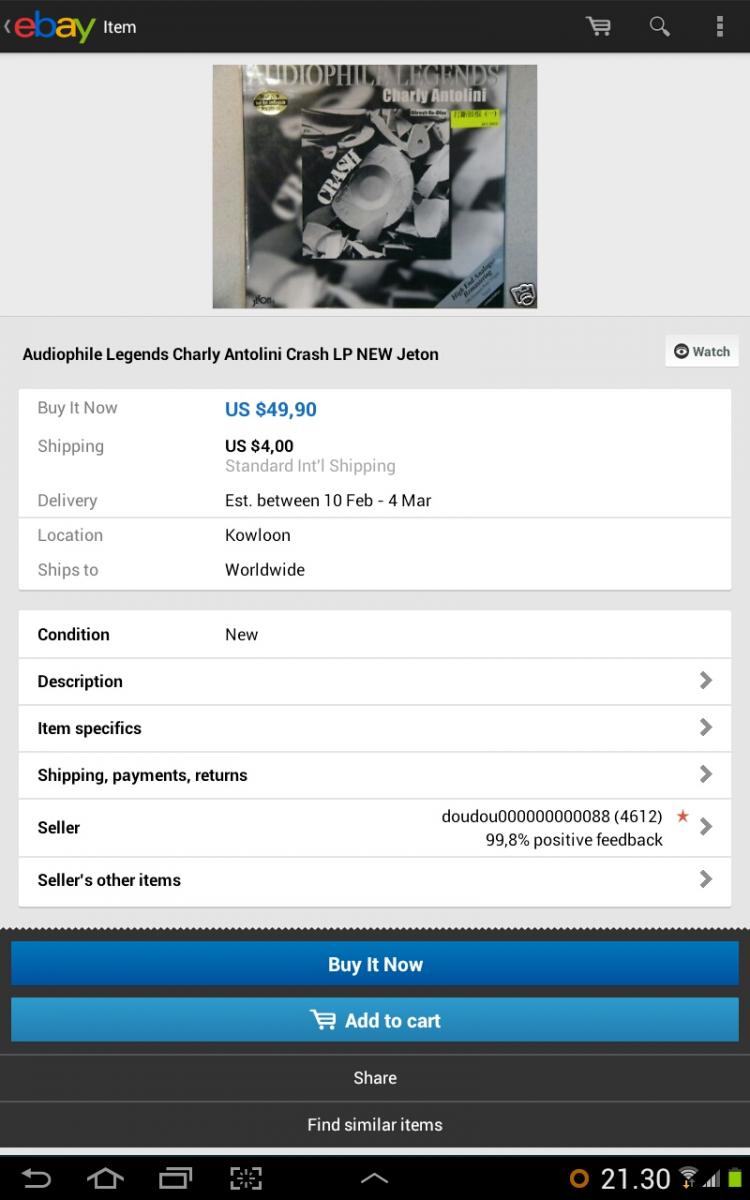750x1200 pixels.
Task: Open the shopping cart icon
Action: [x=599, y=27]
